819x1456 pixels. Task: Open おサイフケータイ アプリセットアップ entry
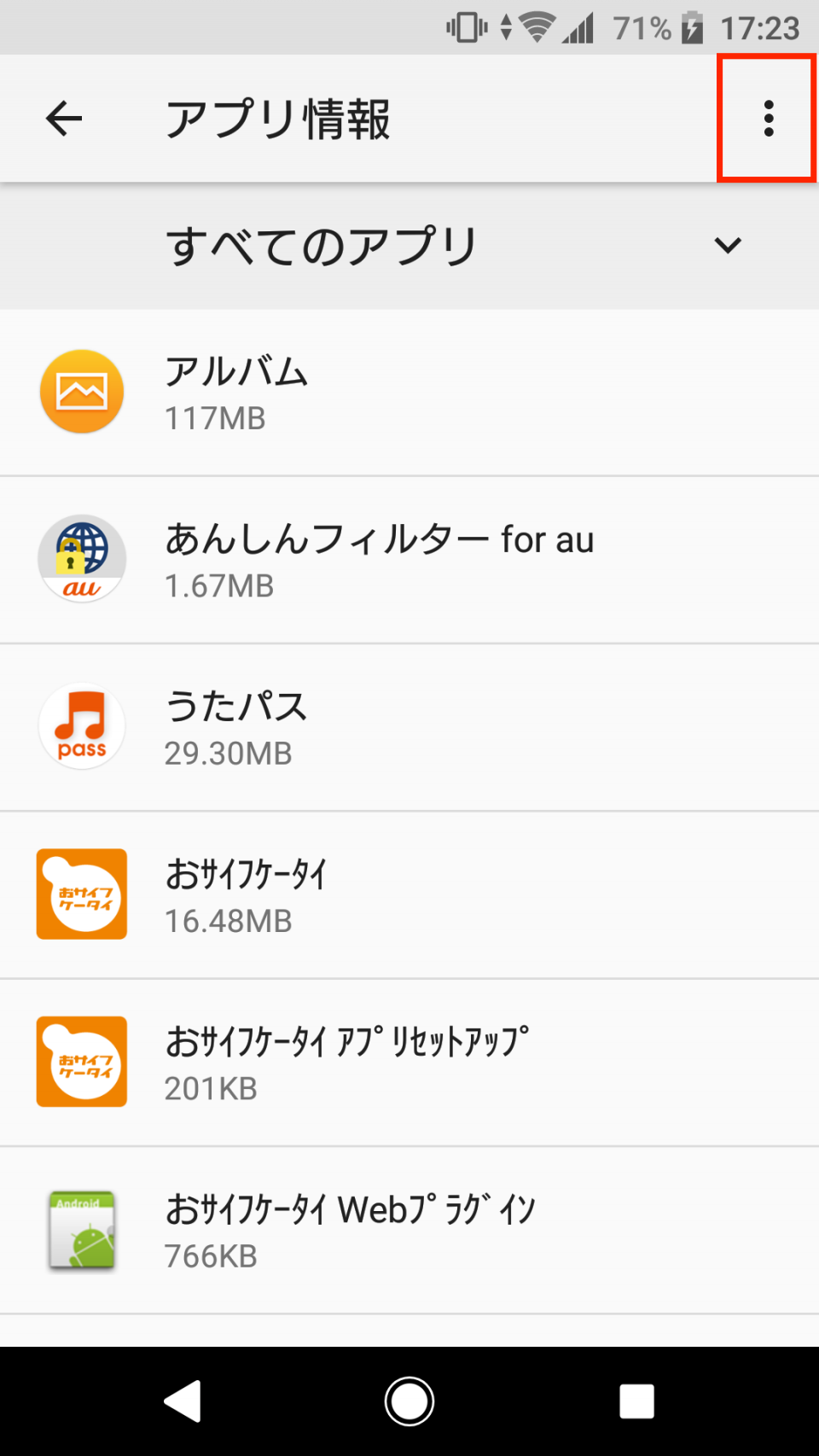tap(409, 1062)
